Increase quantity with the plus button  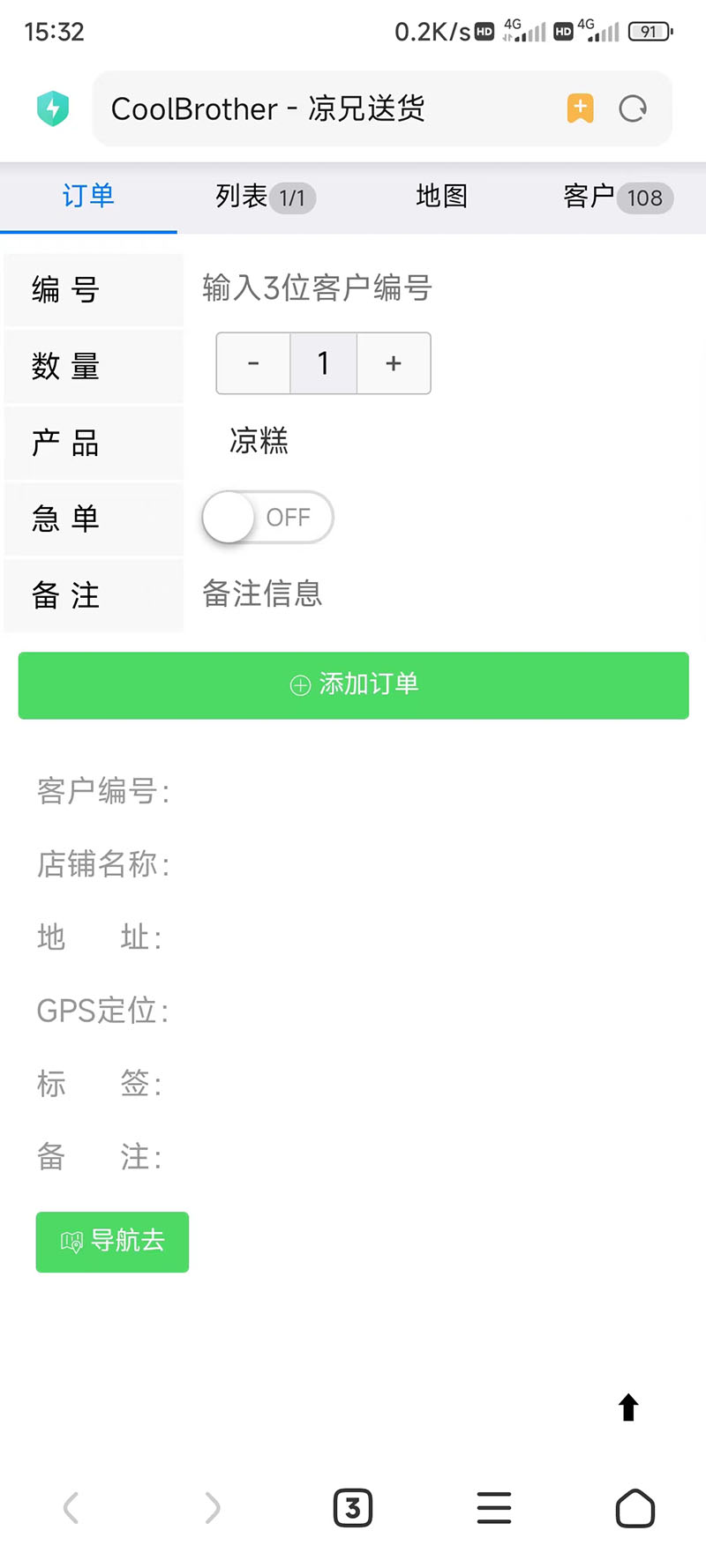pyautogui.click(x=394, y=363)
